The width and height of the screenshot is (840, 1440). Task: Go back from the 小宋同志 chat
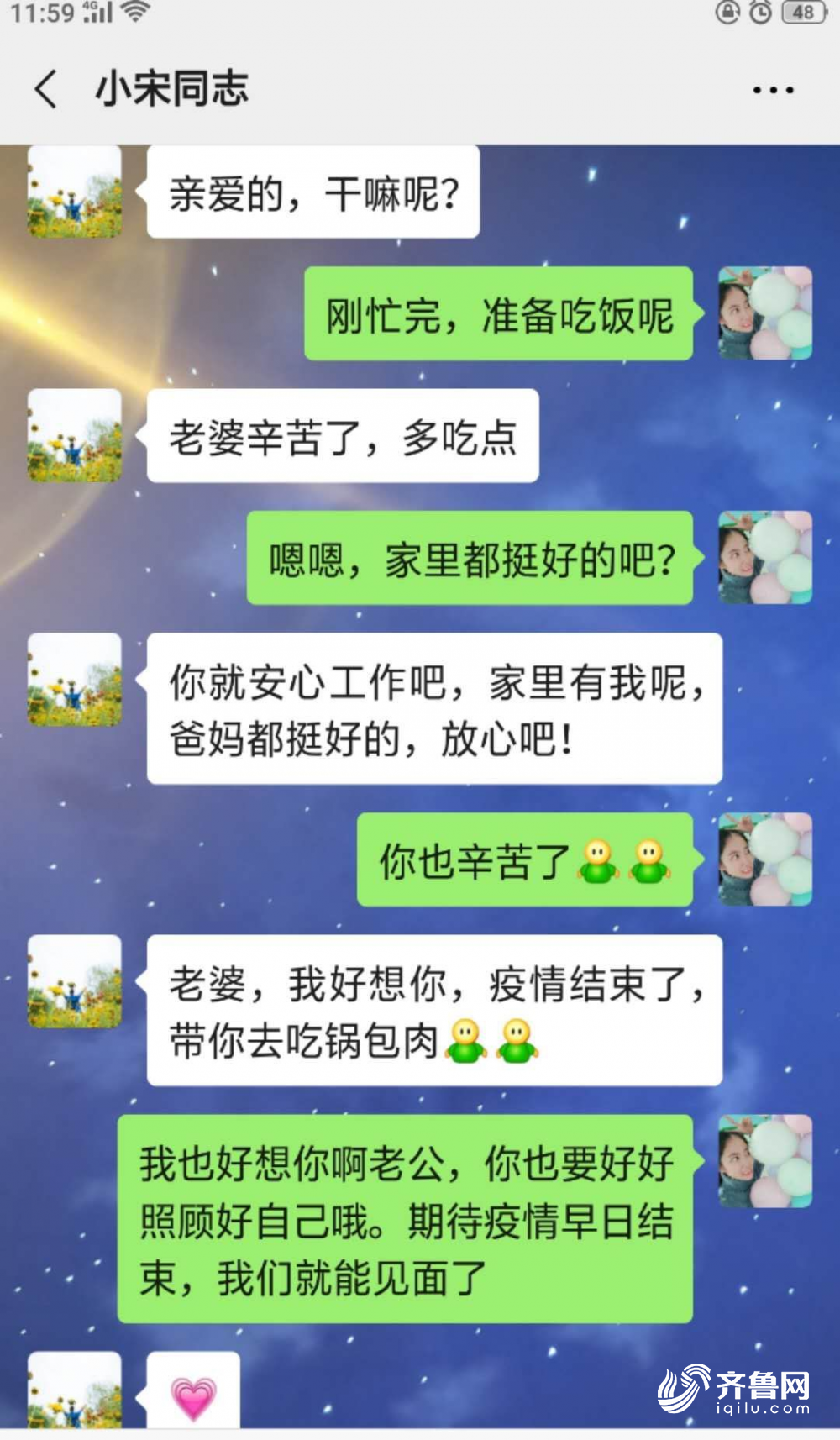click(46, 89)
